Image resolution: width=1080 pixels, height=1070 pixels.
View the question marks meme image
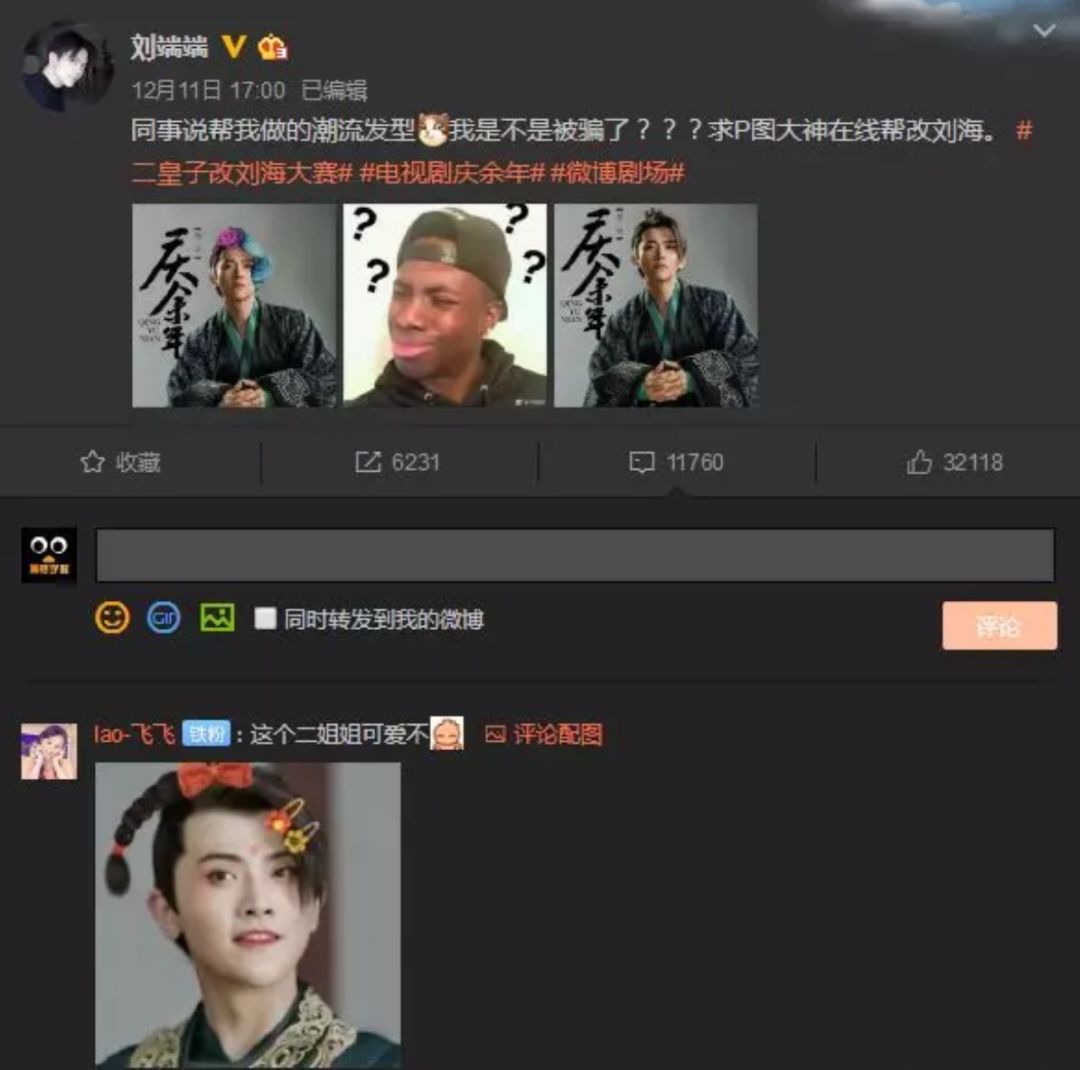pyautogui.click(x=445, y=305)
